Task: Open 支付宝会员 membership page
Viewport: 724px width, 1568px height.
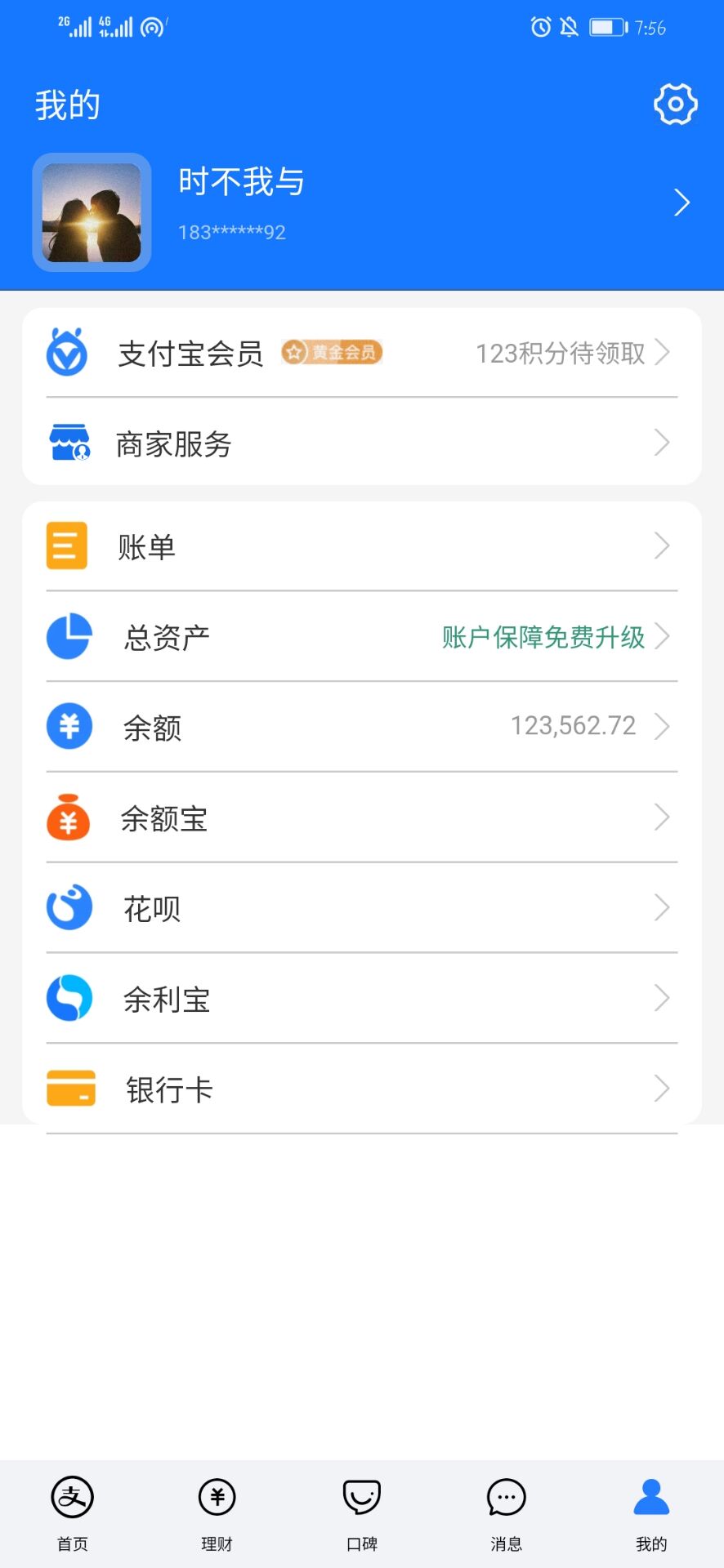Action: (x=361, y=354)
